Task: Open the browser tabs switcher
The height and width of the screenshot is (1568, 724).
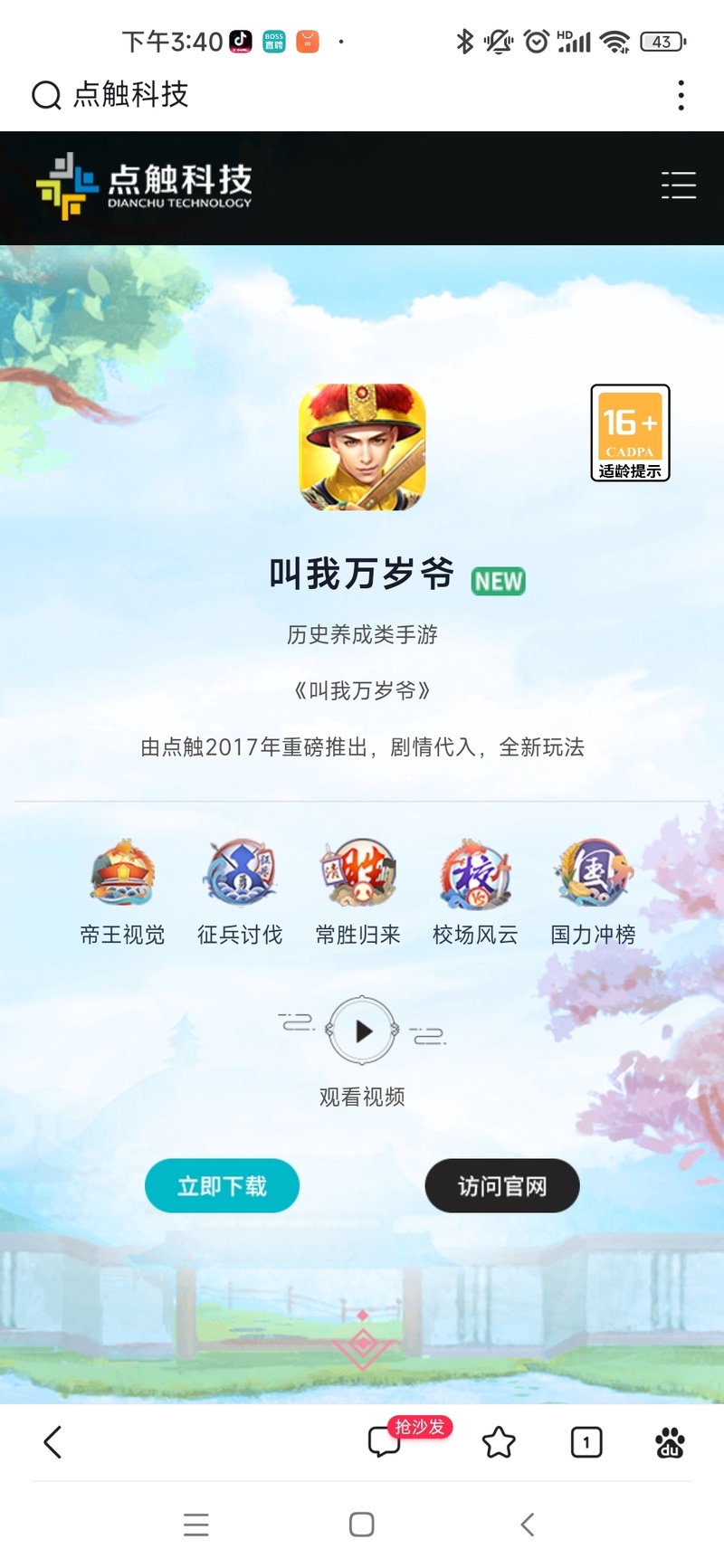Action: click(x=586, y=1441)
